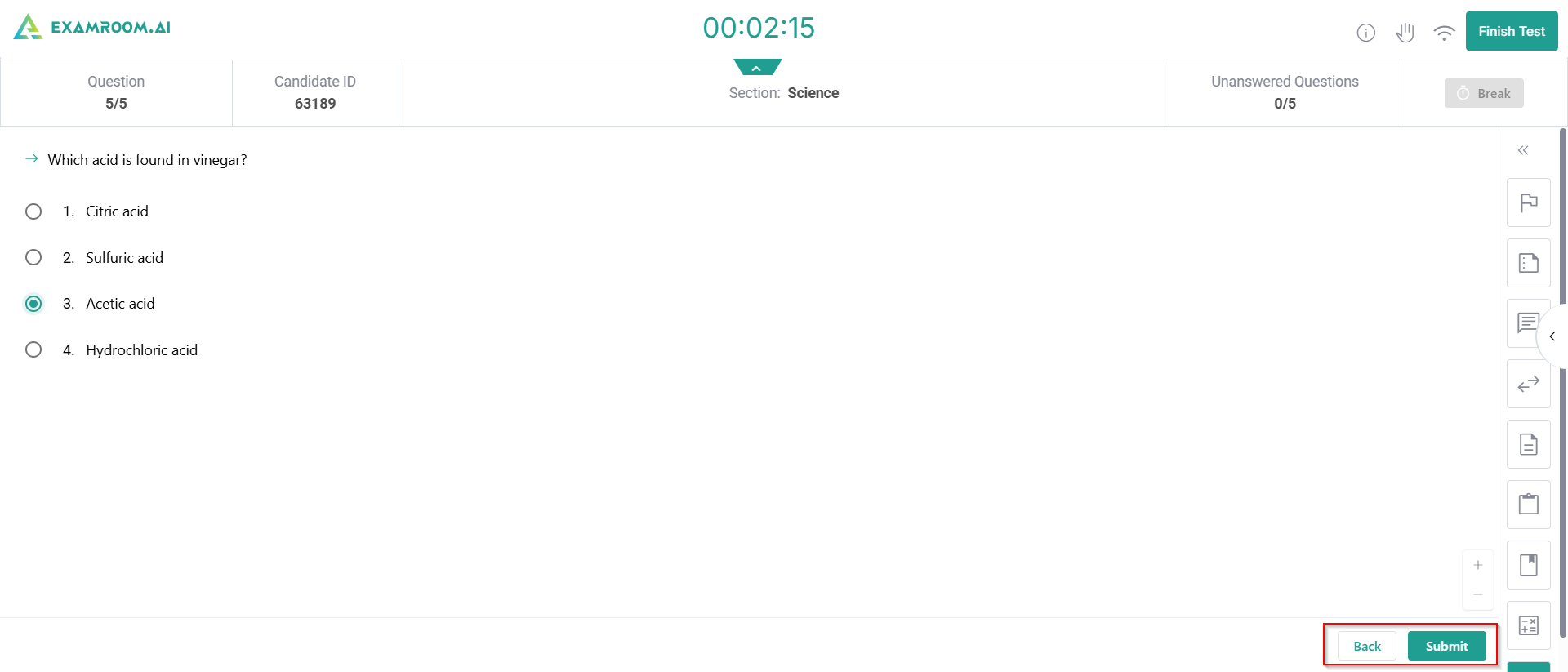The width and height of the screenshot is (1568, 672).
Task: Decrease zoom with the minus button
Action: [x=1477, y=594]
